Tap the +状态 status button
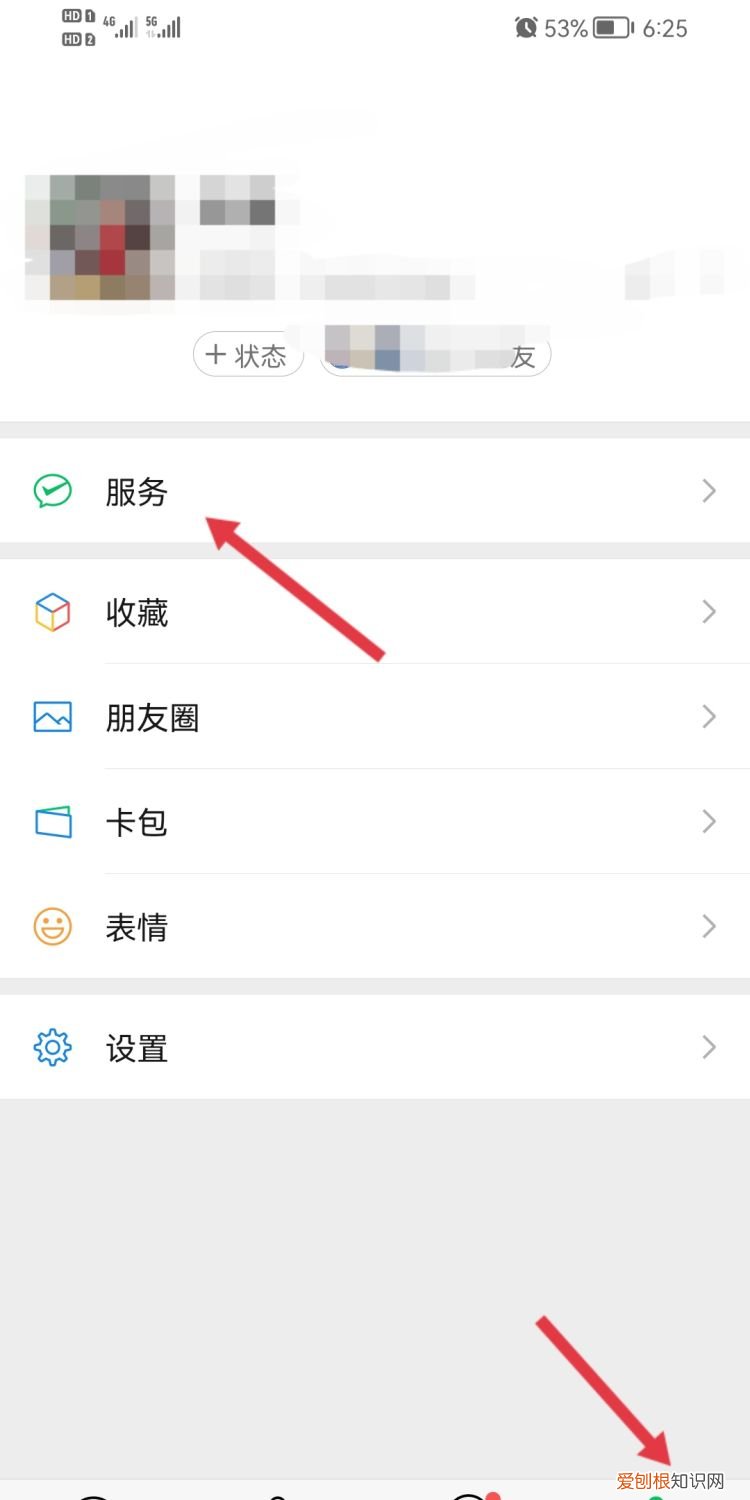750x1500 pixels. point(248,355)
